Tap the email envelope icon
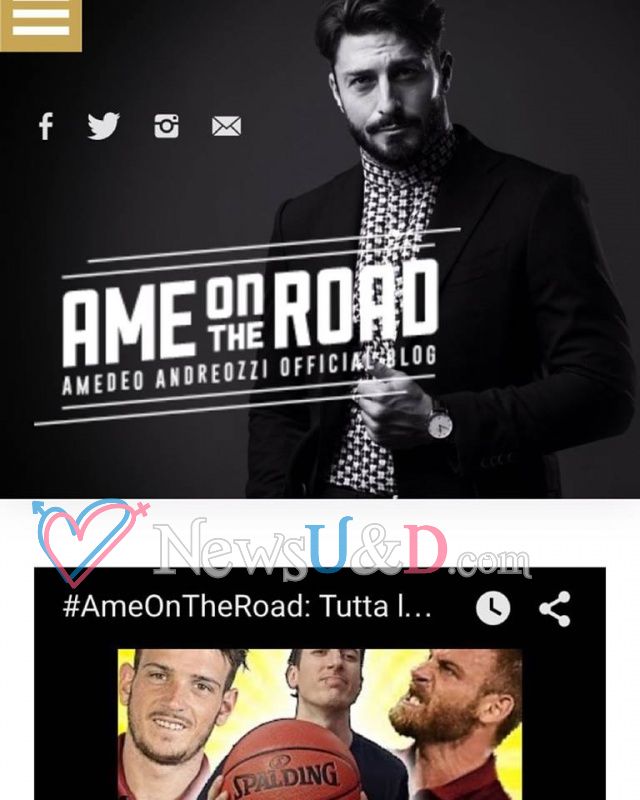Viewport: 640px width, 800px height. point(227,127)
